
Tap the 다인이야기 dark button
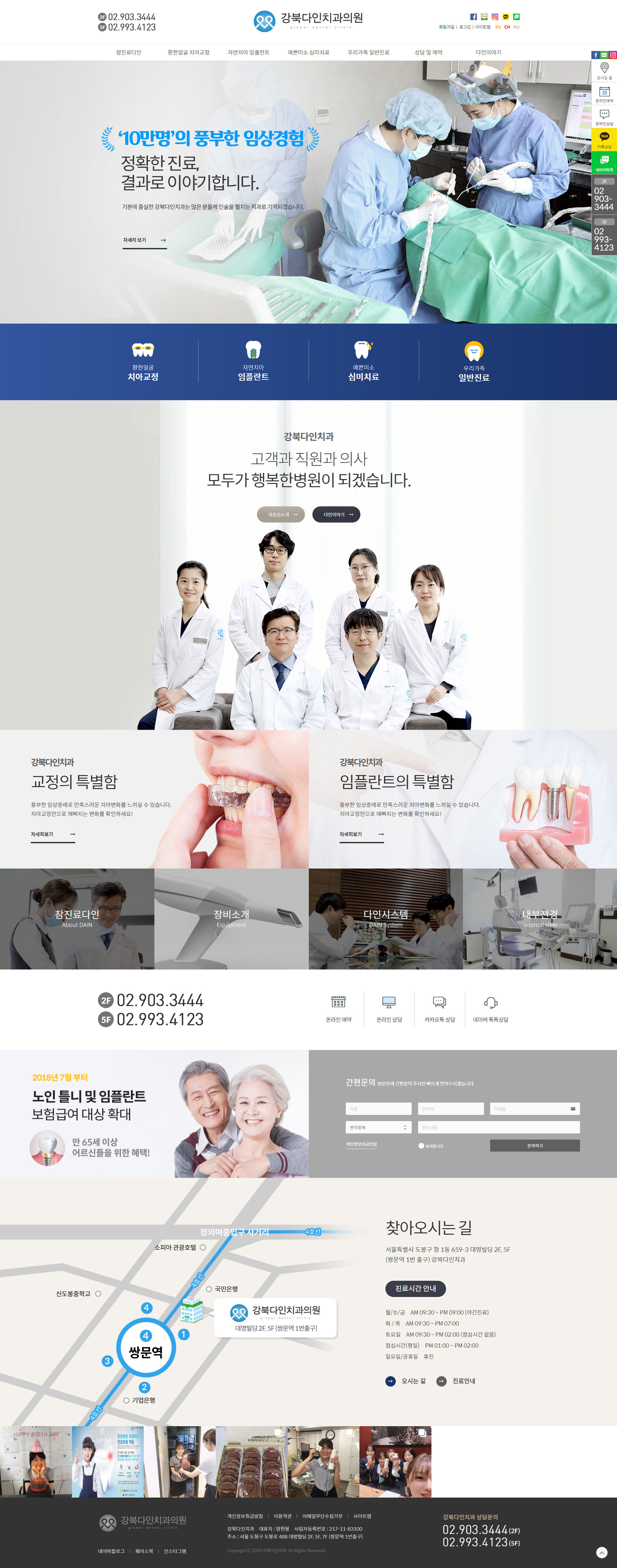tap(336, 514)
